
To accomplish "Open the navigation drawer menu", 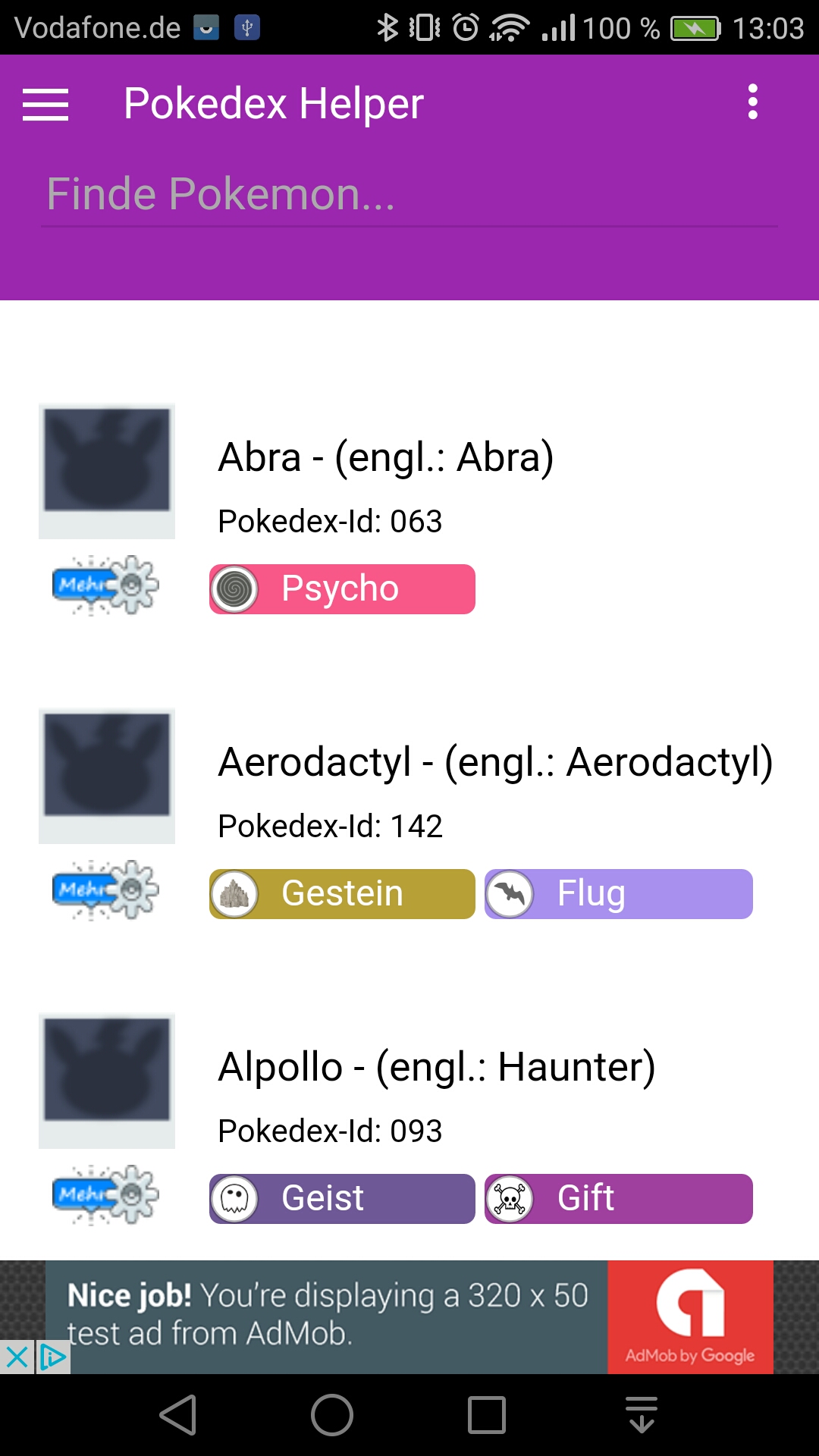I will point(45,104).
